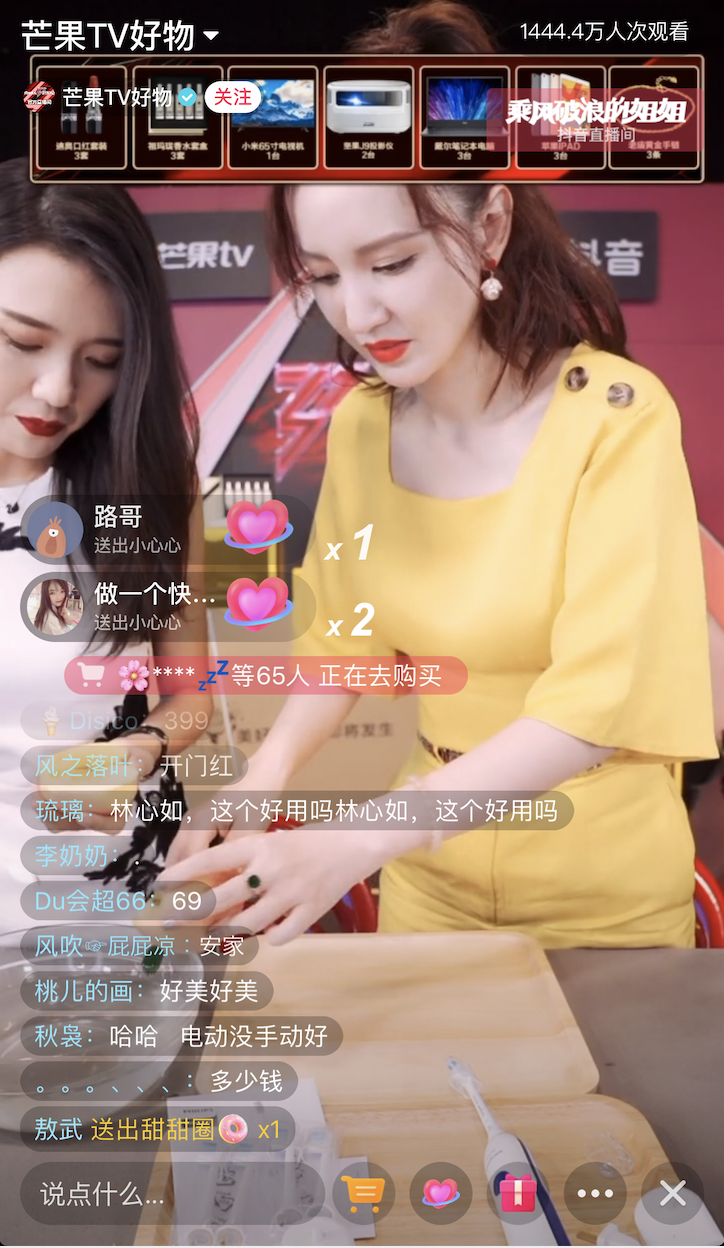The width and height of the screenshot is (724, 1248).
Task: Follow 芒果TV好物 with the 关注 button
Action: tap(233, 97)
